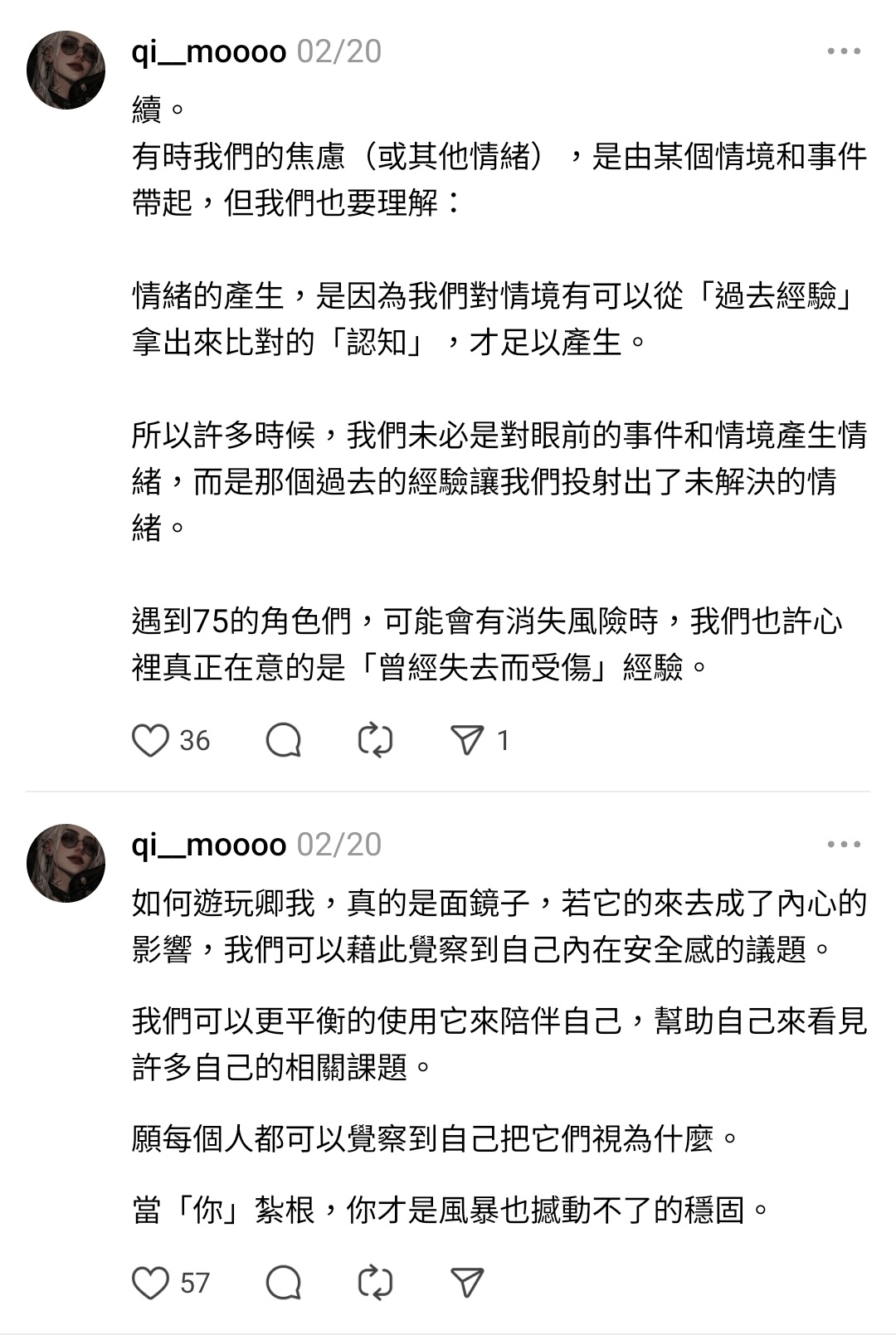Screen dimensions: 896x1335
Task: Share the post with 57 likes
Action: 467,1283
